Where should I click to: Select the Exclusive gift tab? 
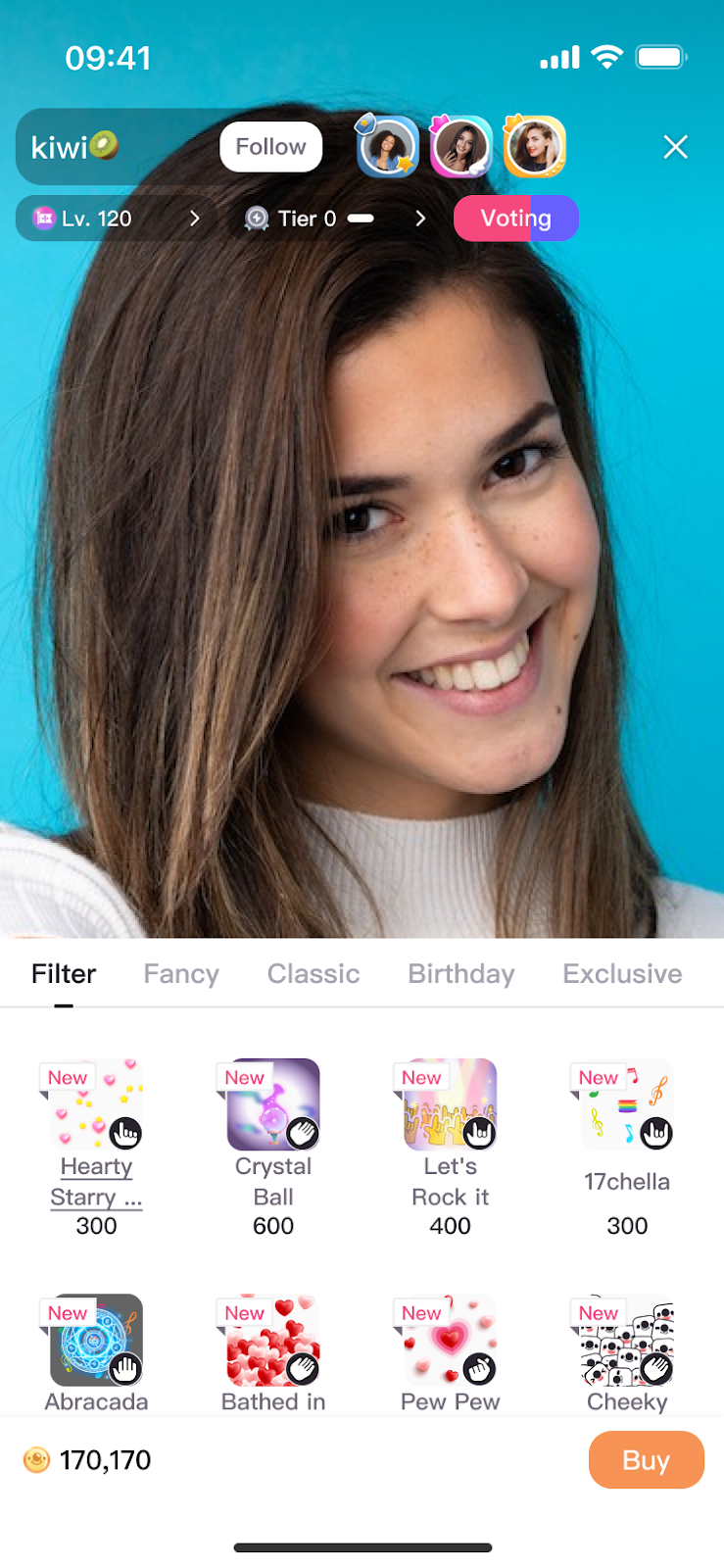tap(622, 973)
